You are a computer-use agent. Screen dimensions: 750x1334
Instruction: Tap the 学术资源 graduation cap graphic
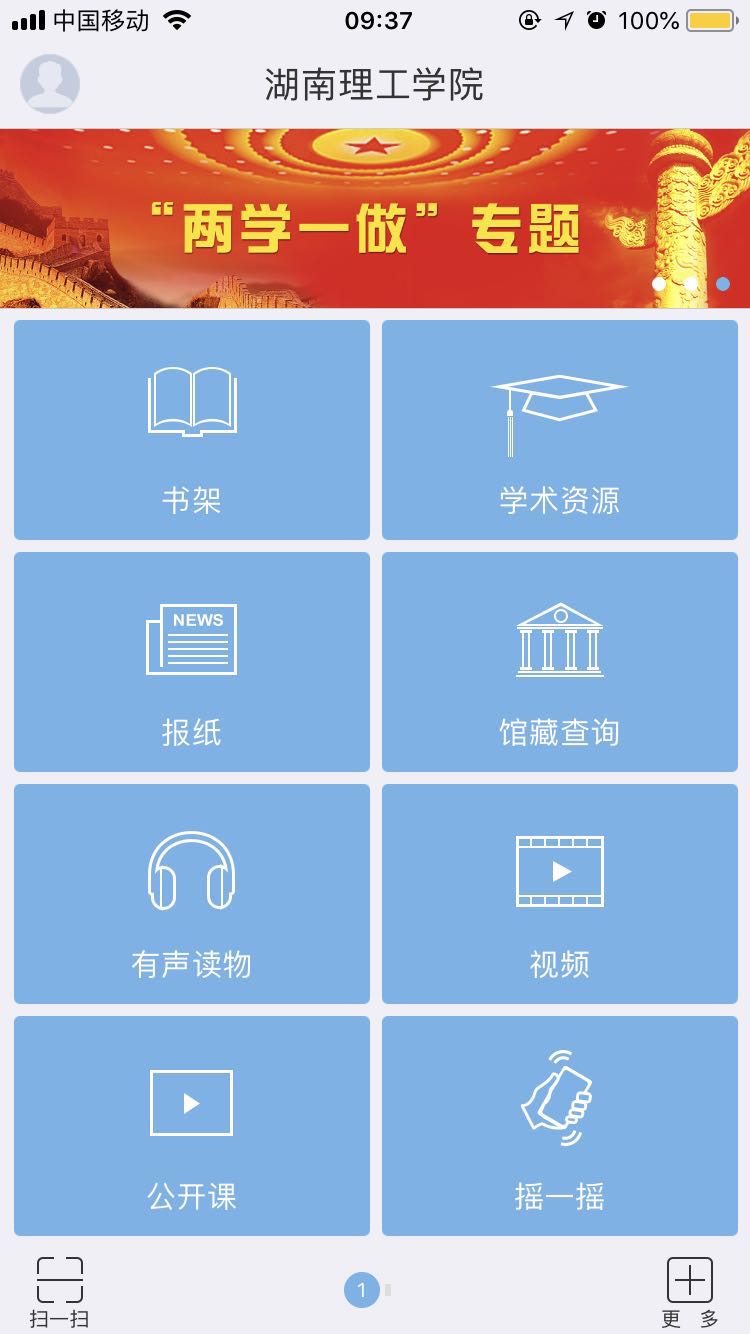tap(559, 398)
